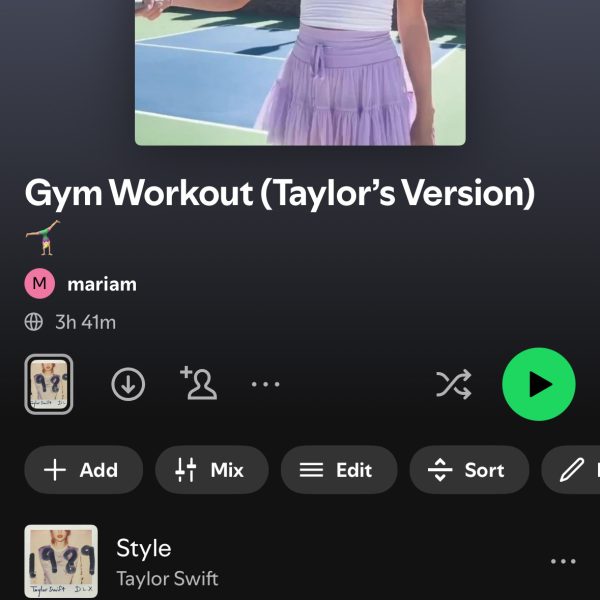Open playlist more options menu
The image size is (600, 600).
coord(265,385)
